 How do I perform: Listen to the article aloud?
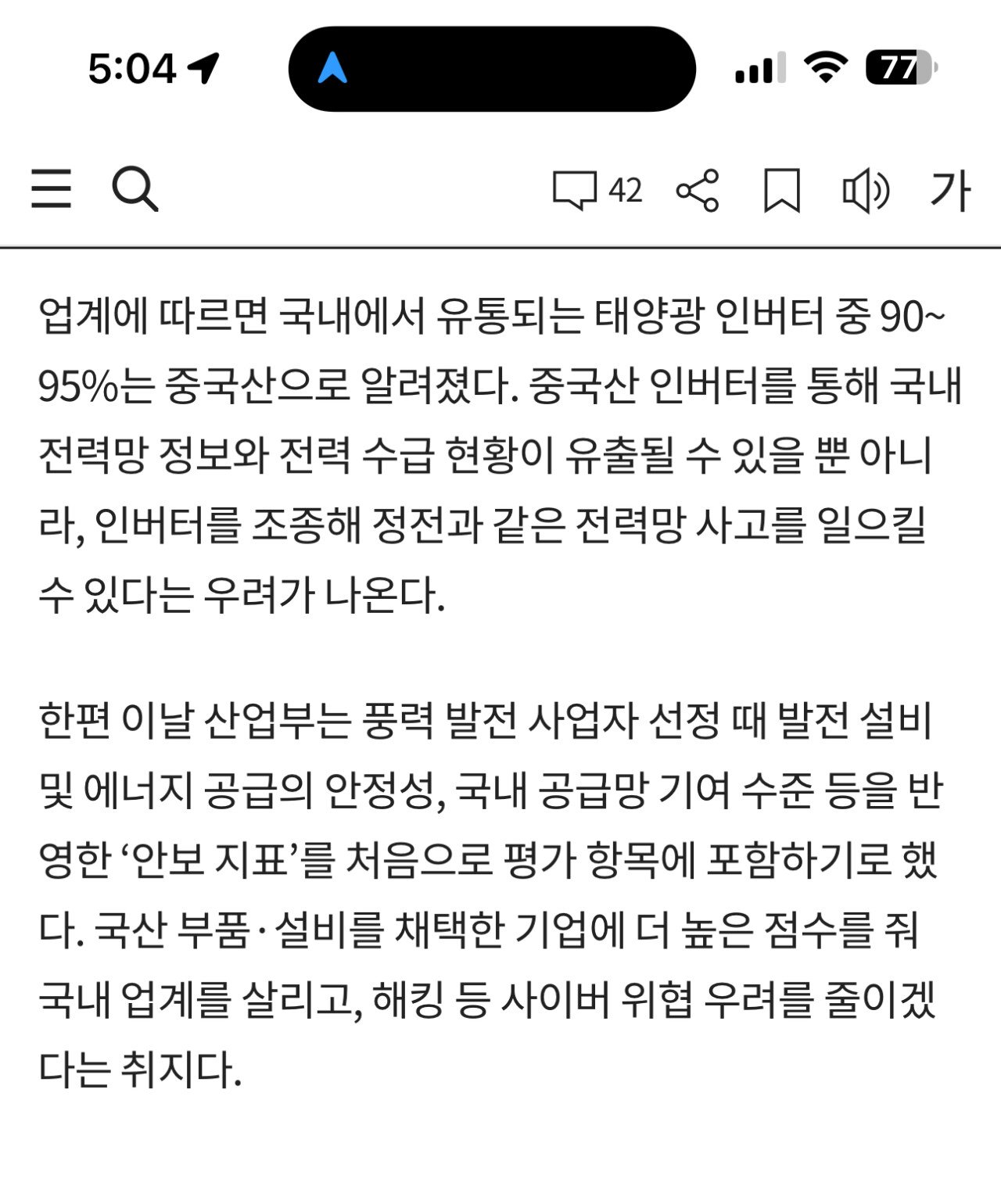[865, 191]
